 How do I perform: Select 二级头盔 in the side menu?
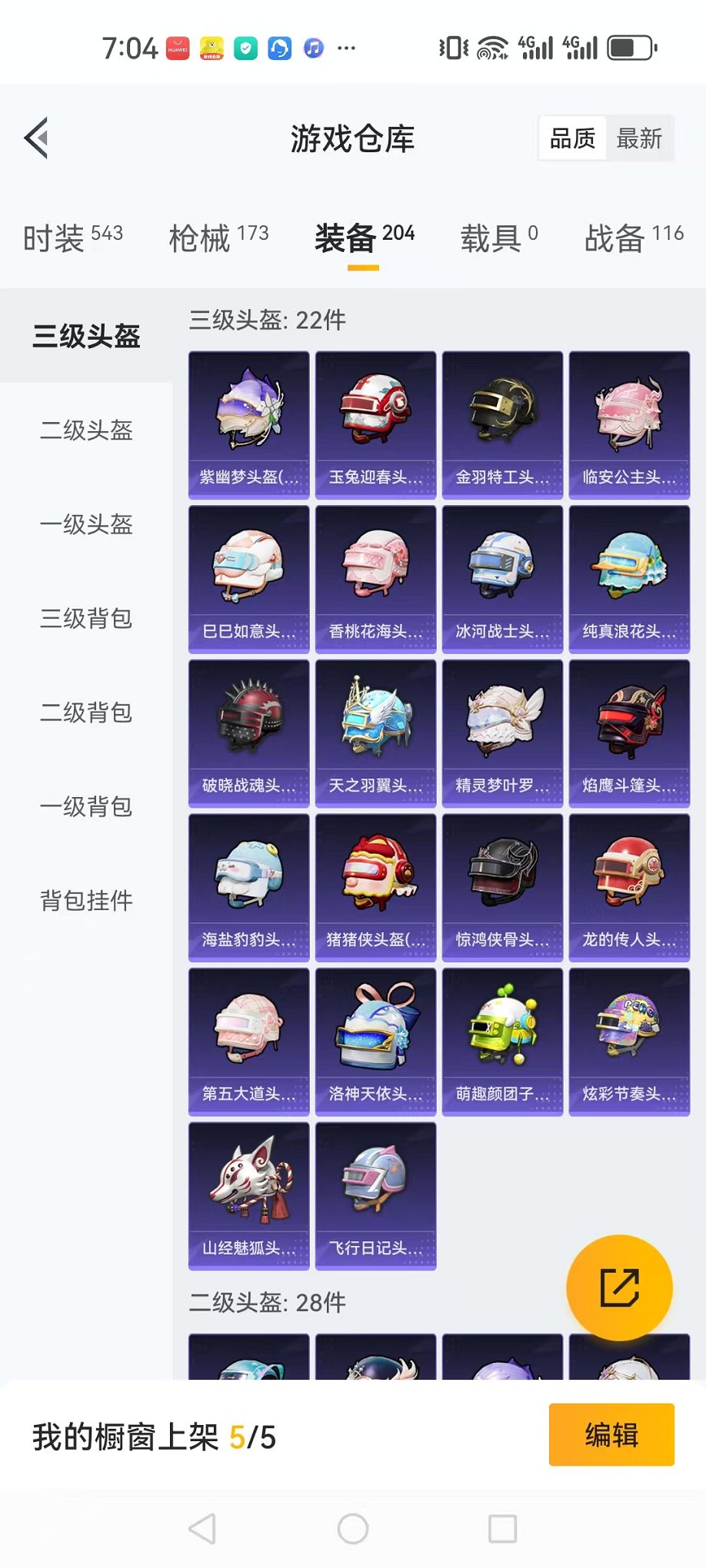tap(86, 430)
